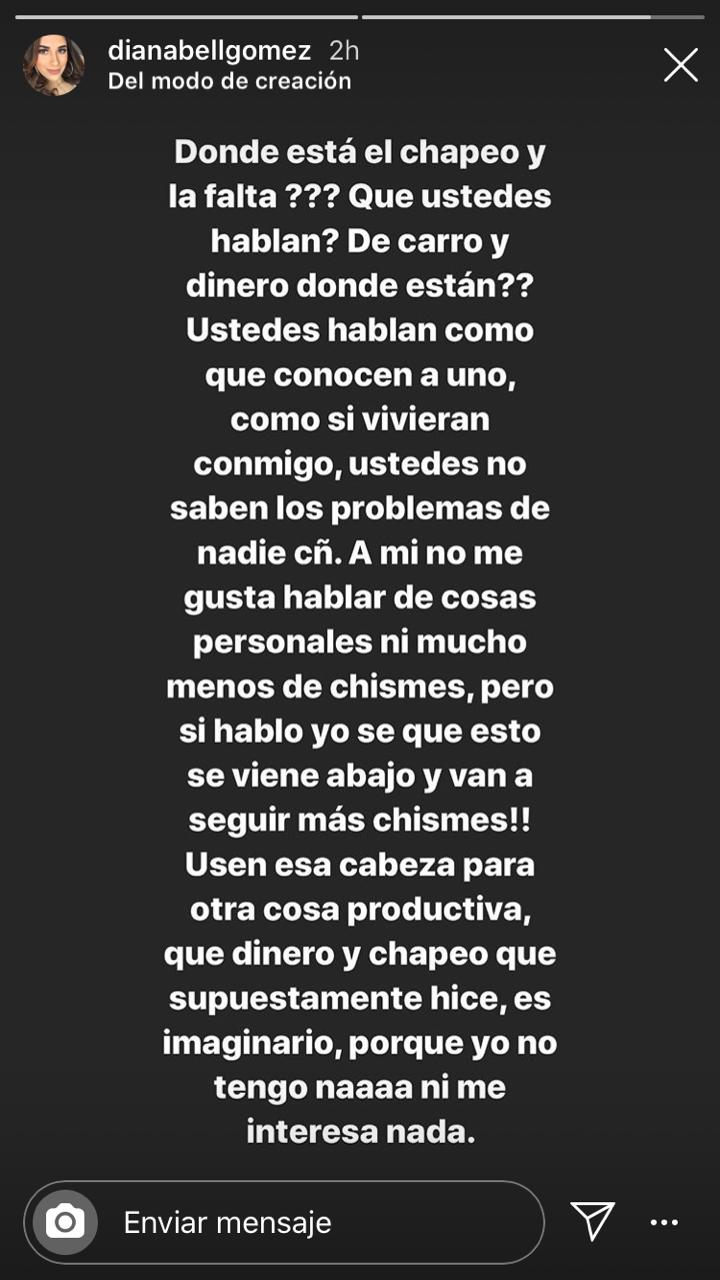
Task: Open the camera to reply
Action: coord(65,1221)
